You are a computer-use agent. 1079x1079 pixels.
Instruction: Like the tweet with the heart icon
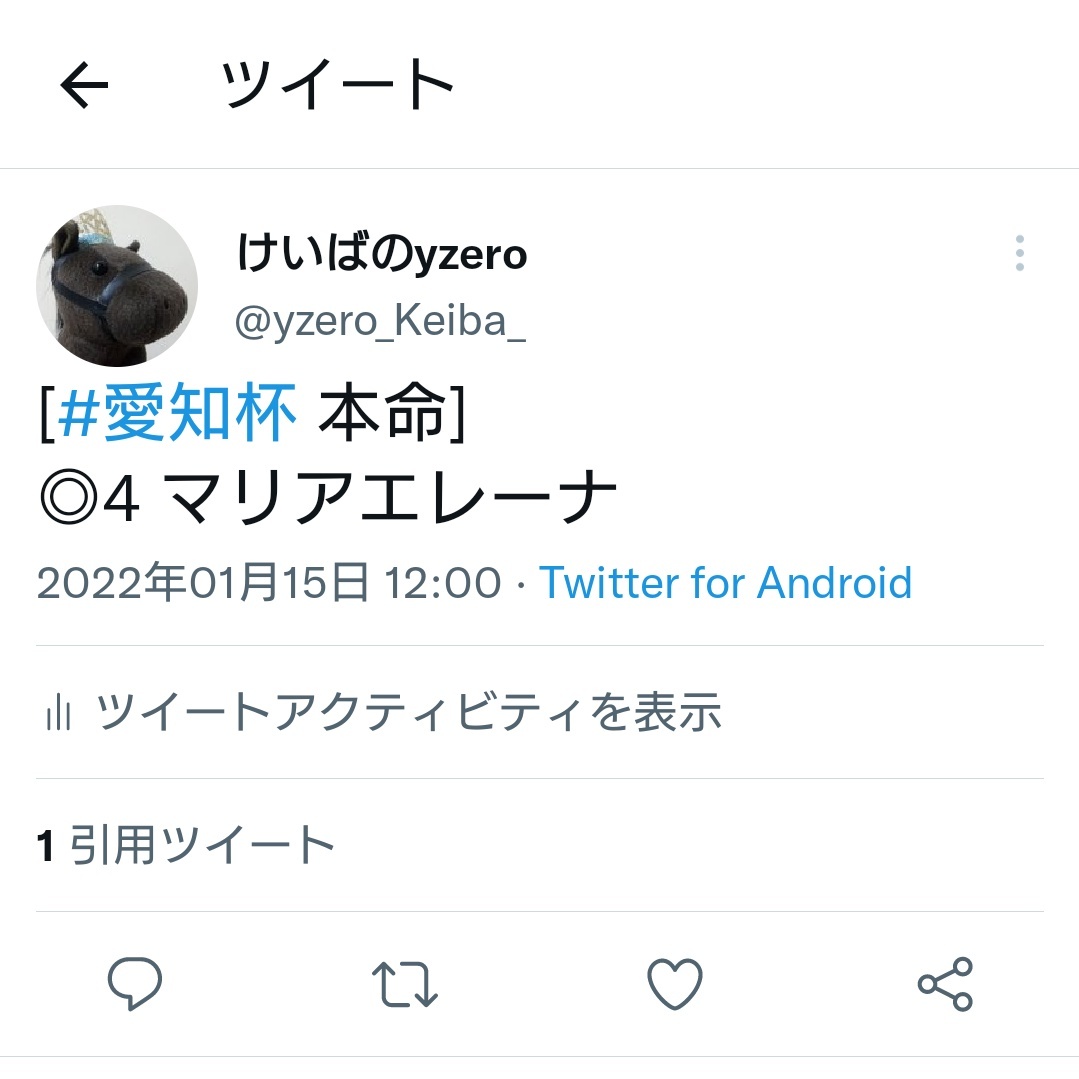click(675, 983)
